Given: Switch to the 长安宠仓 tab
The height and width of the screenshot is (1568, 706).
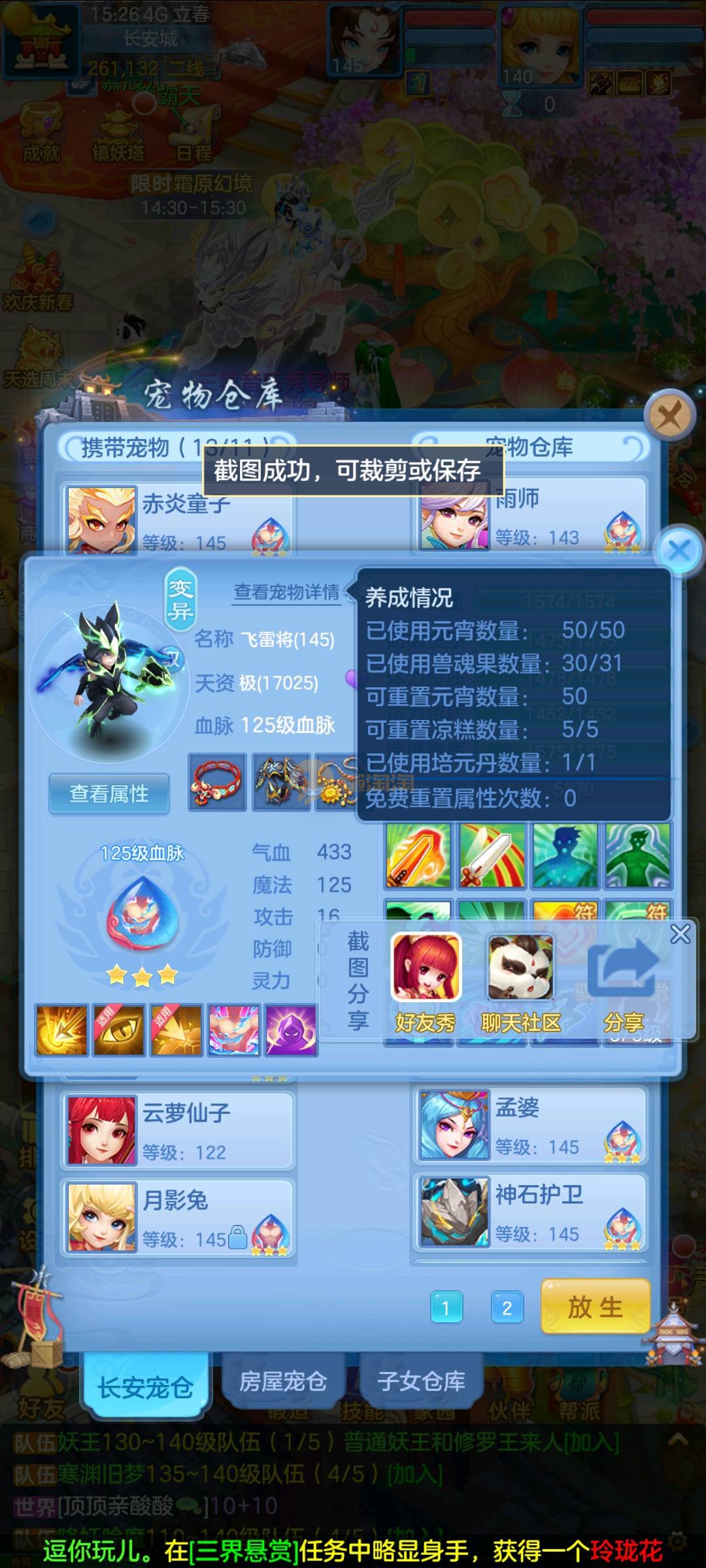Looking at the screenshot, I should pos(145,1388).
